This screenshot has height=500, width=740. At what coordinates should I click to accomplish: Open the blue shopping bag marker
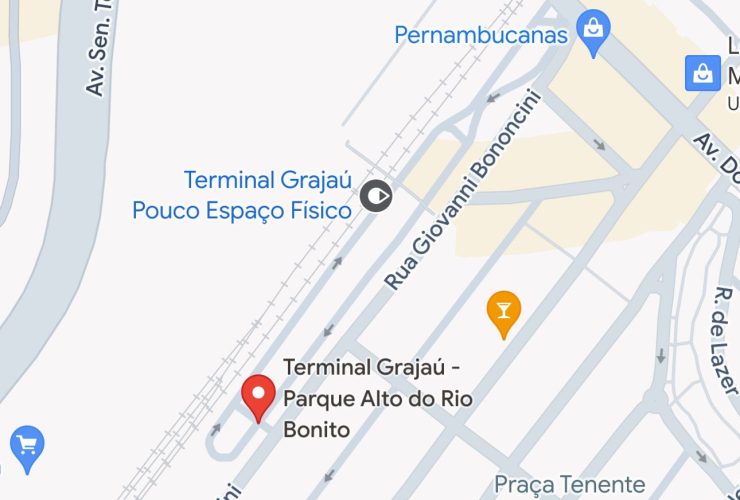pos(703,71)
